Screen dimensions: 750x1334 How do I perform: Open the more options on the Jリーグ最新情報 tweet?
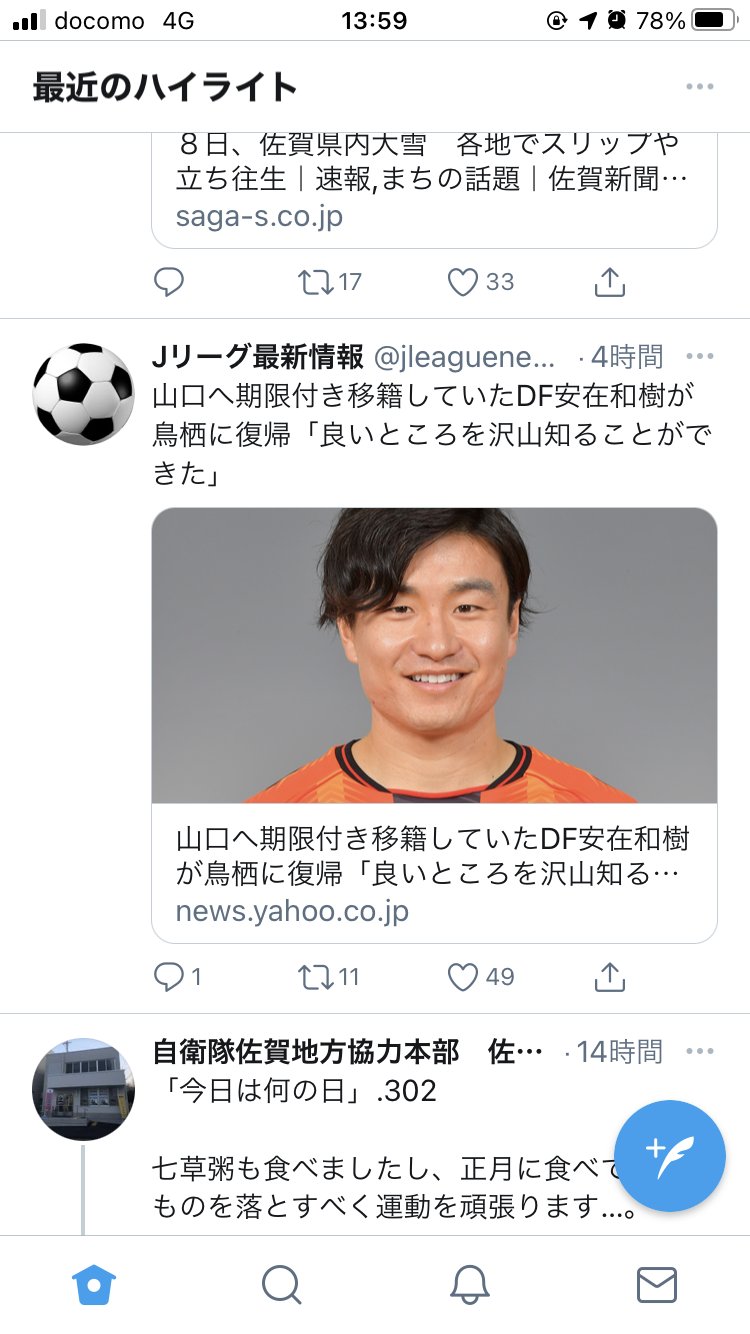pyautogui.click(x=700, y=357)
